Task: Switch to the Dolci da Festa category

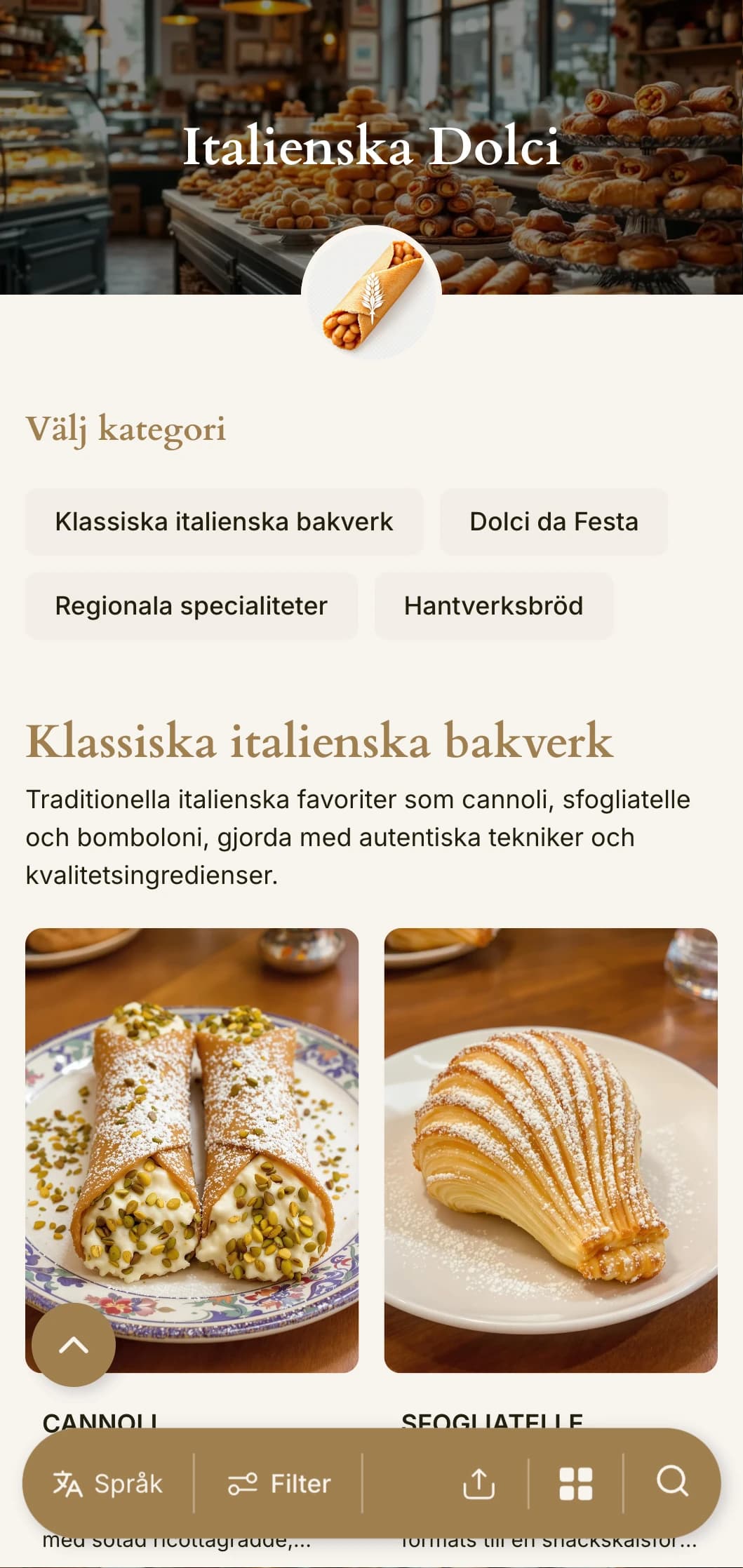Action: tap(554, 521)
